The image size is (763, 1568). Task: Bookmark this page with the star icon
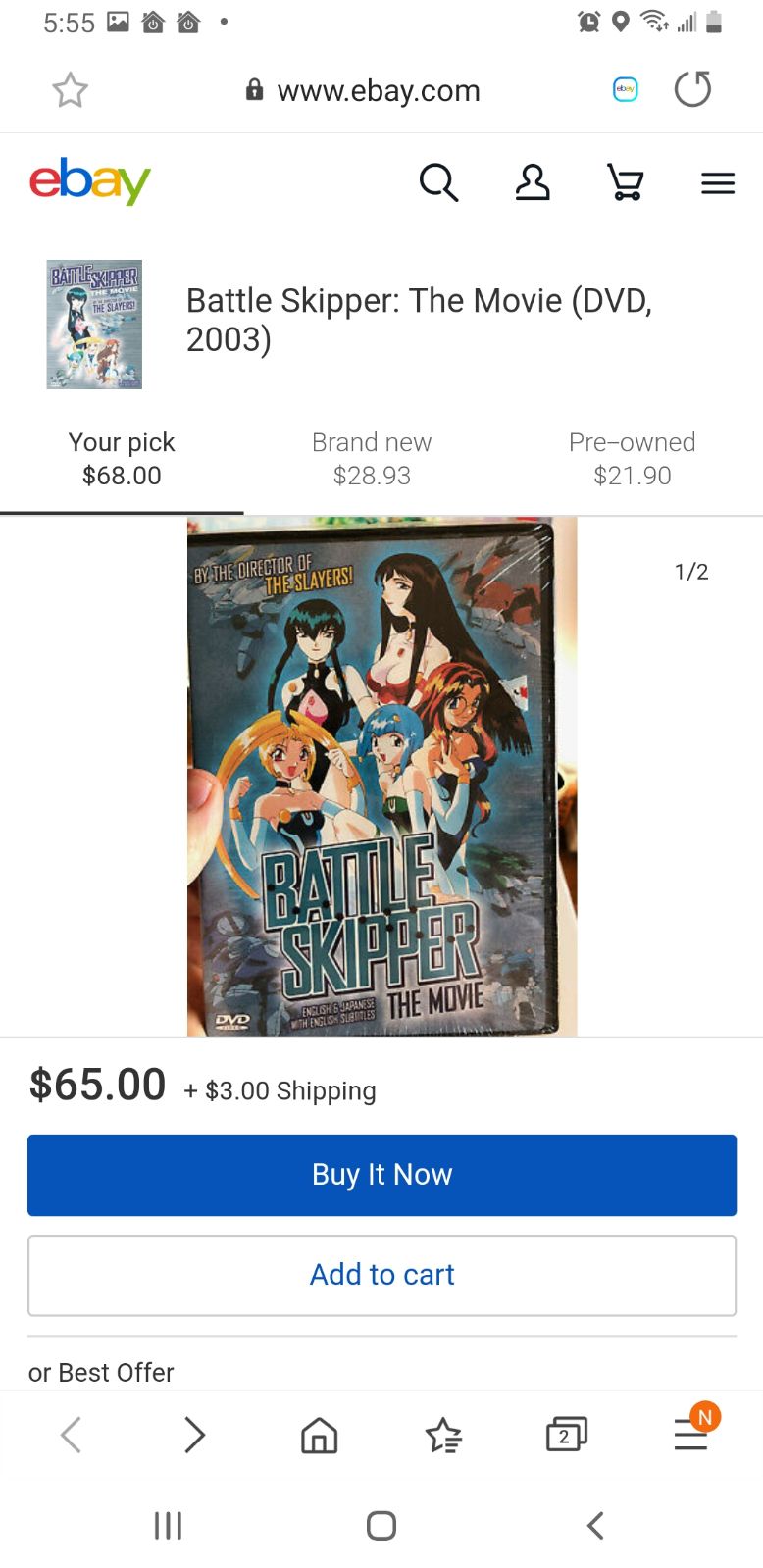pyautogui.click(x=70, y=90)
